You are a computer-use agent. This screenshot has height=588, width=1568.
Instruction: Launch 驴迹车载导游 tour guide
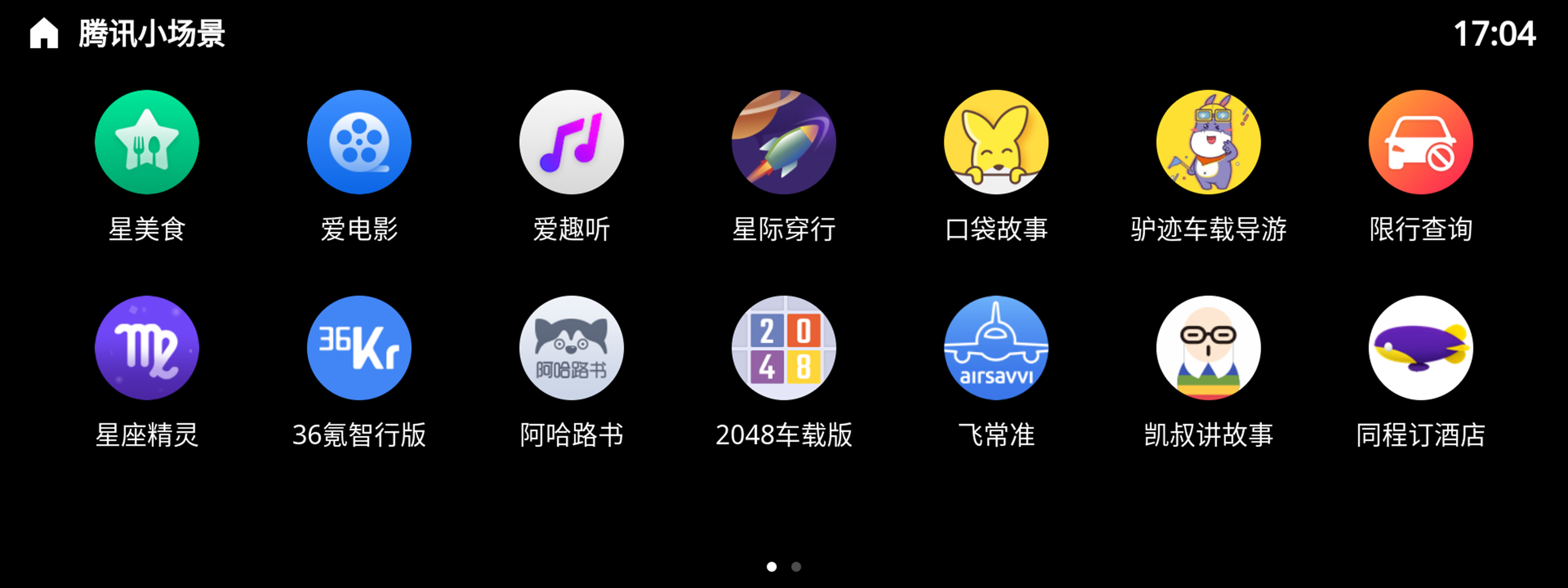click(x=1208, y=143)
